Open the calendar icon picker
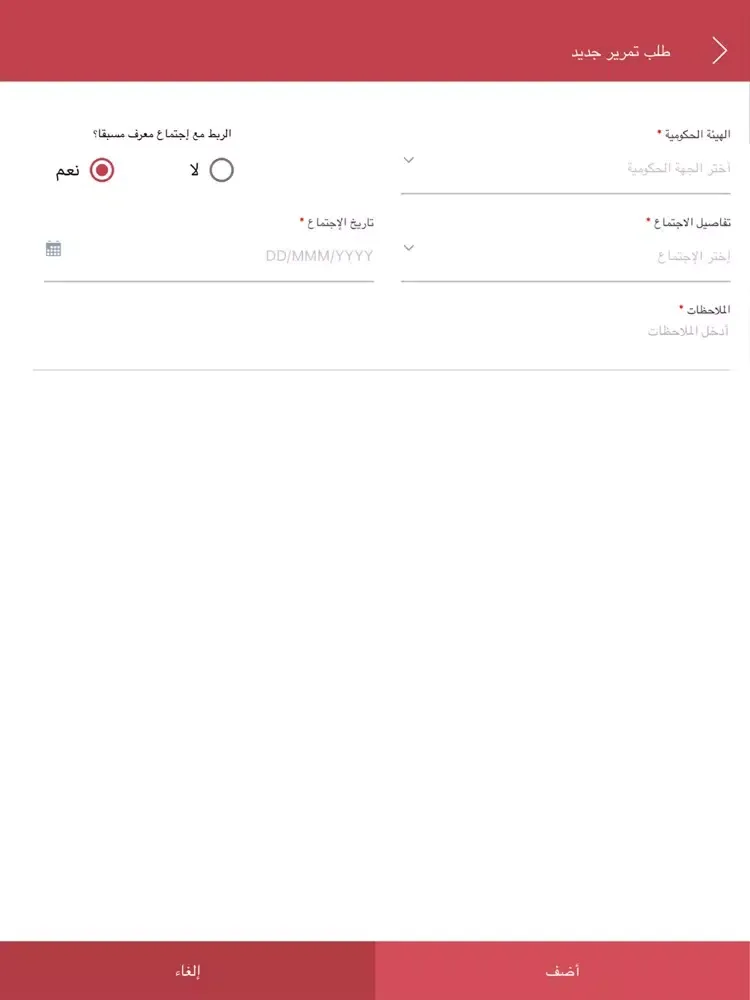Viewport: 750px width, 1000px height. pos(54,249)
